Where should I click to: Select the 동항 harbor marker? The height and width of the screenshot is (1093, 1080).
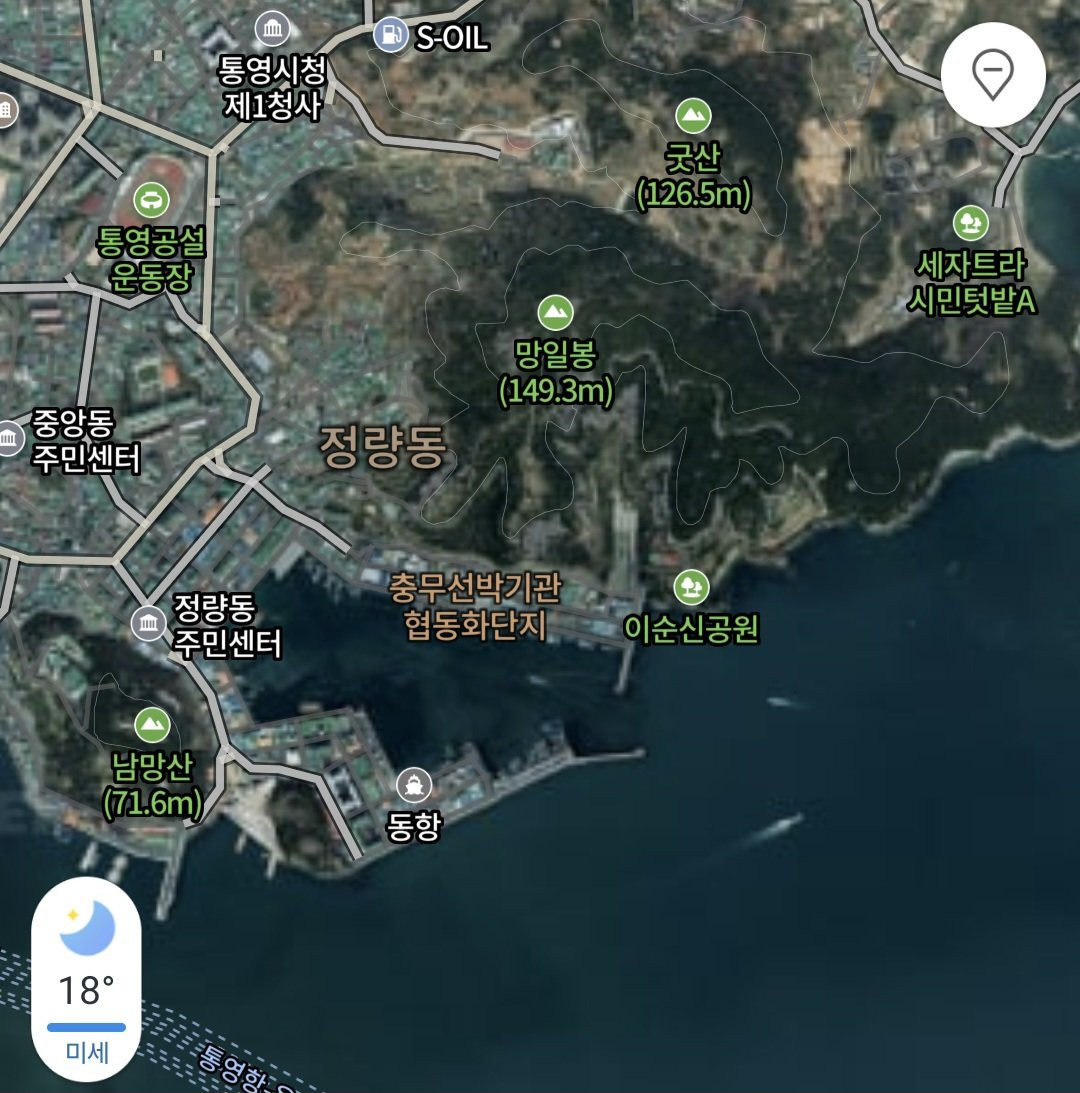[414, 784]
